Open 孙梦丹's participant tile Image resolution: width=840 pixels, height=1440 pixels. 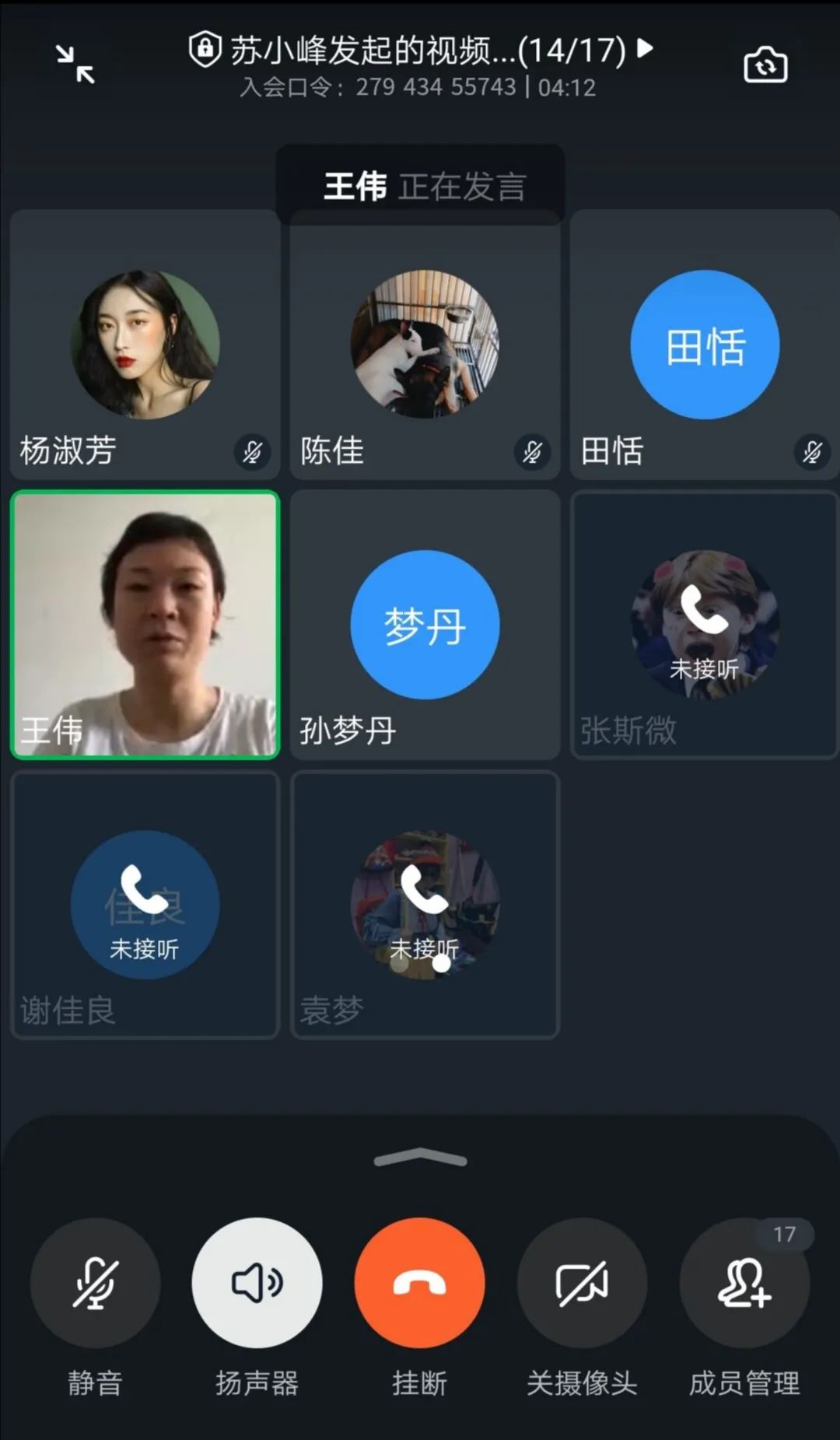(425, 624)
